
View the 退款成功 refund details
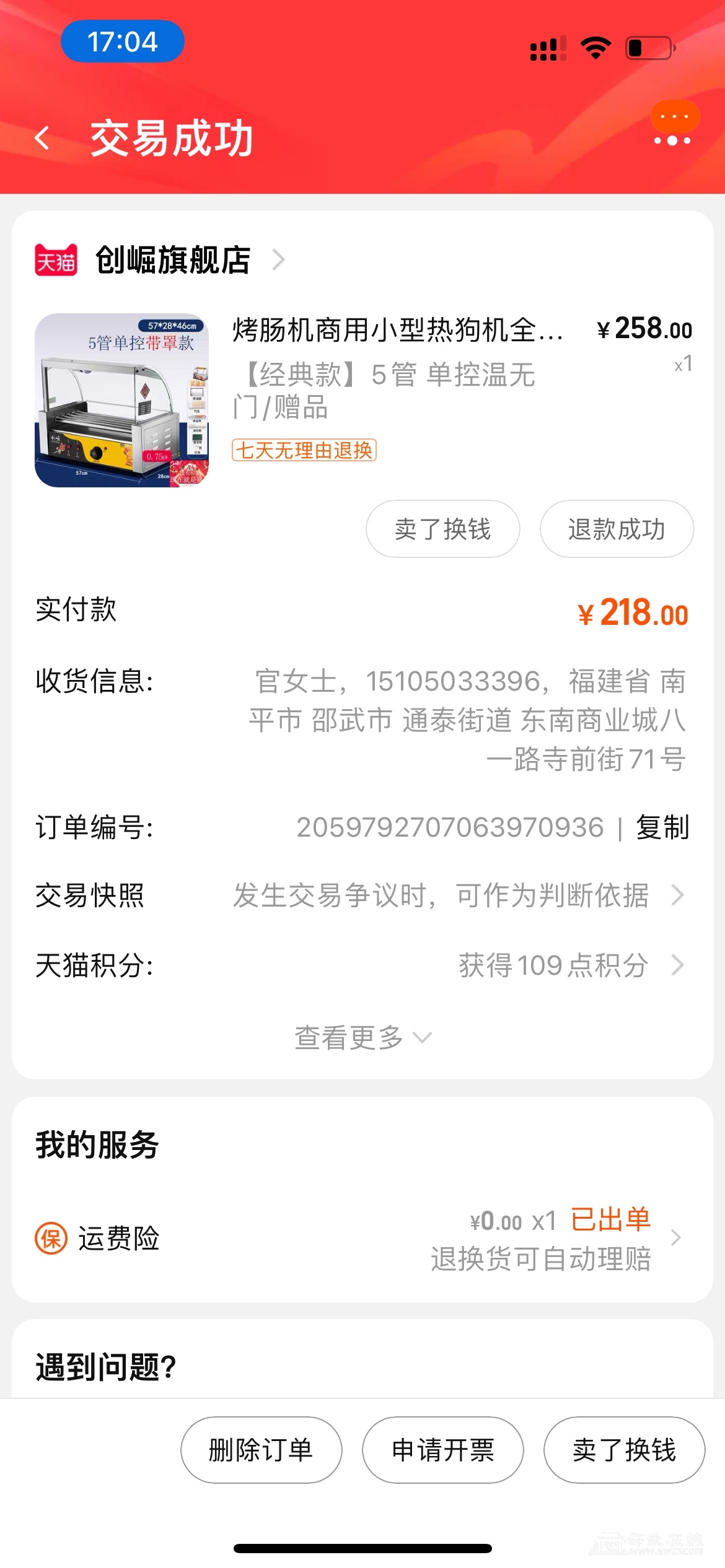coord(617,529)
